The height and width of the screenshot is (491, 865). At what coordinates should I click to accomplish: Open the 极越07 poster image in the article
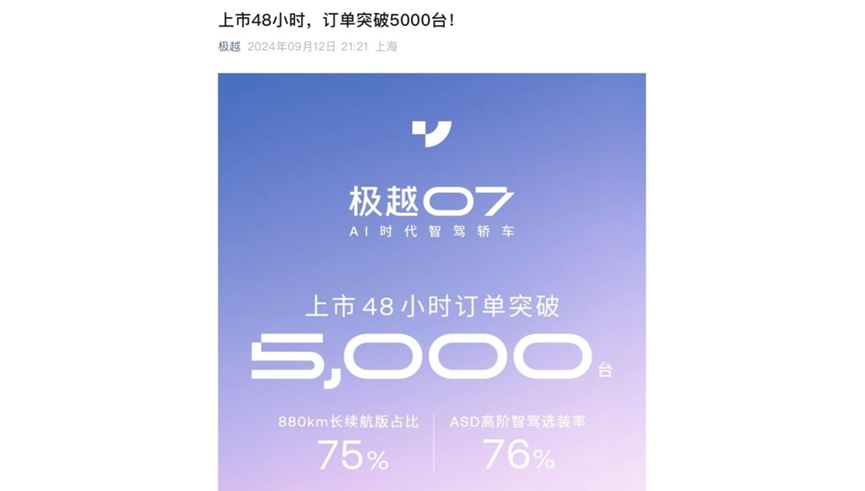pyautogui.click(x=431, y=281)
